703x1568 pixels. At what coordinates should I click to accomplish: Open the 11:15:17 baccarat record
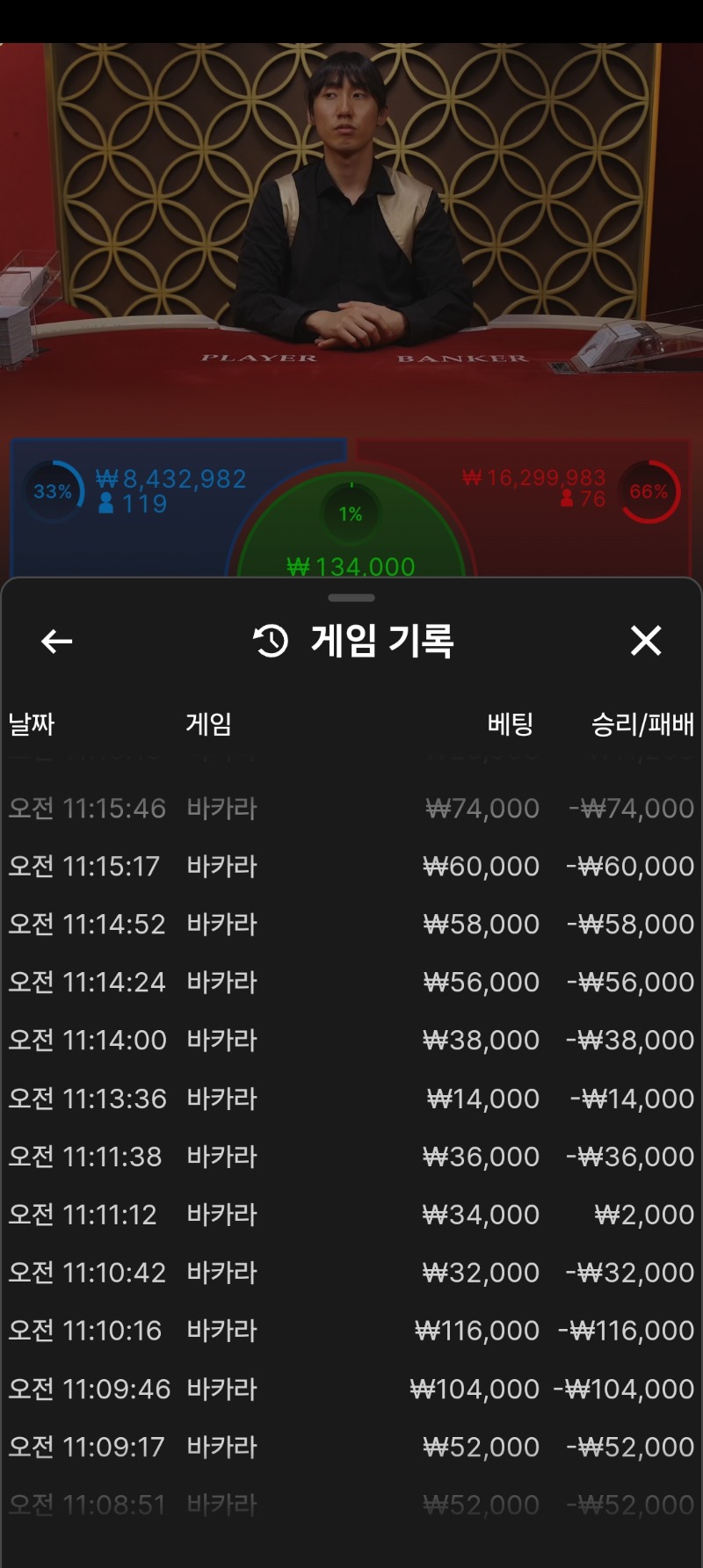(351, 867)
